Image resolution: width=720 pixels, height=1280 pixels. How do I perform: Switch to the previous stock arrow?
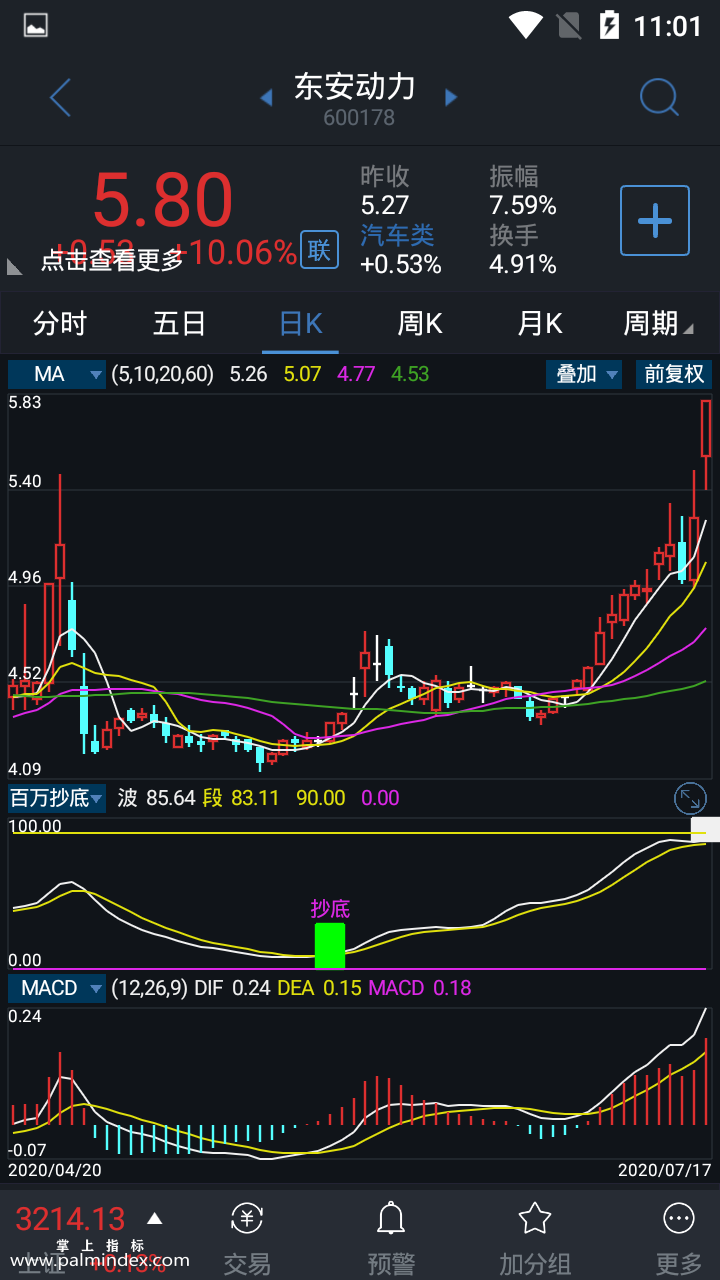(266, 97)
